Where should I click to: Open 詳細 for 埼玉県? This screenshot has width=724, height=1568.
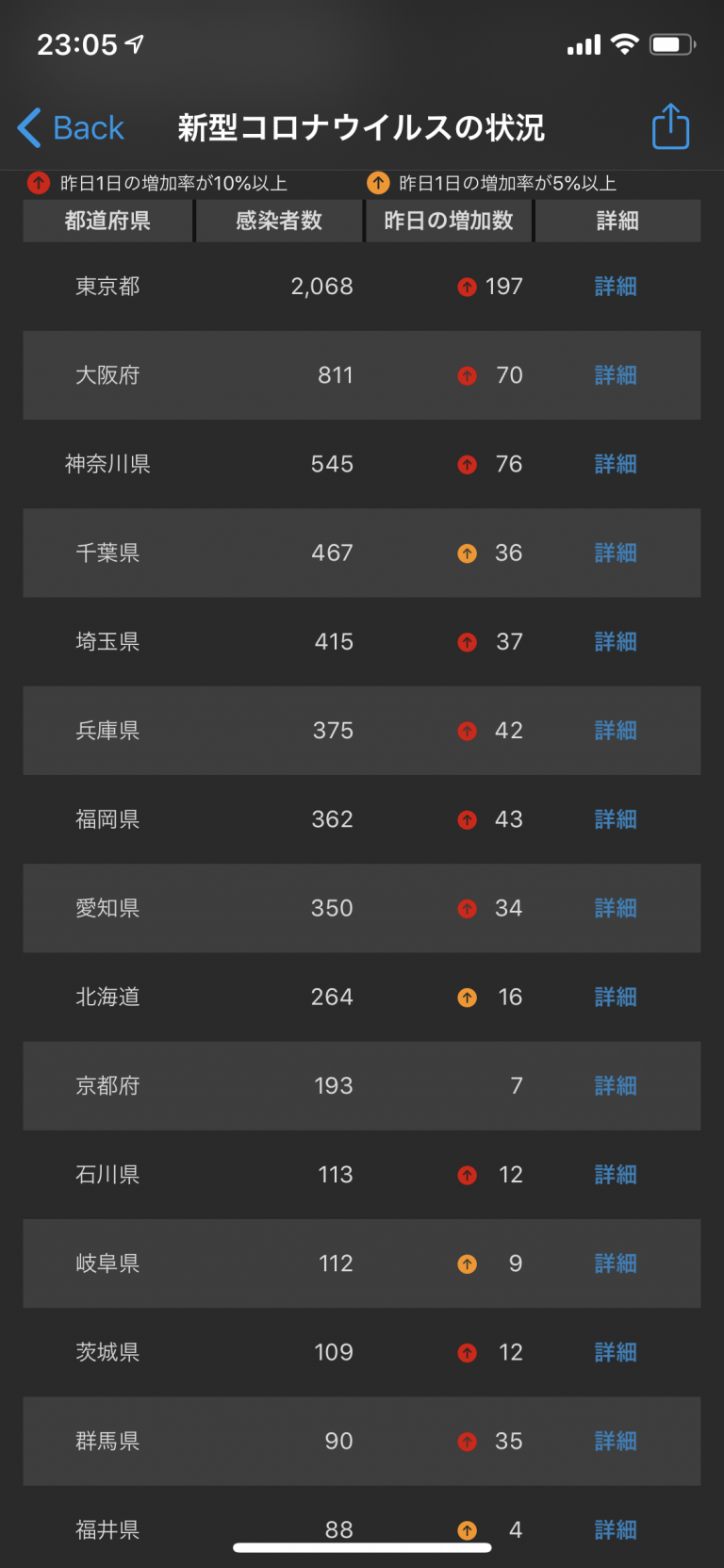click(x=616, y=642)
